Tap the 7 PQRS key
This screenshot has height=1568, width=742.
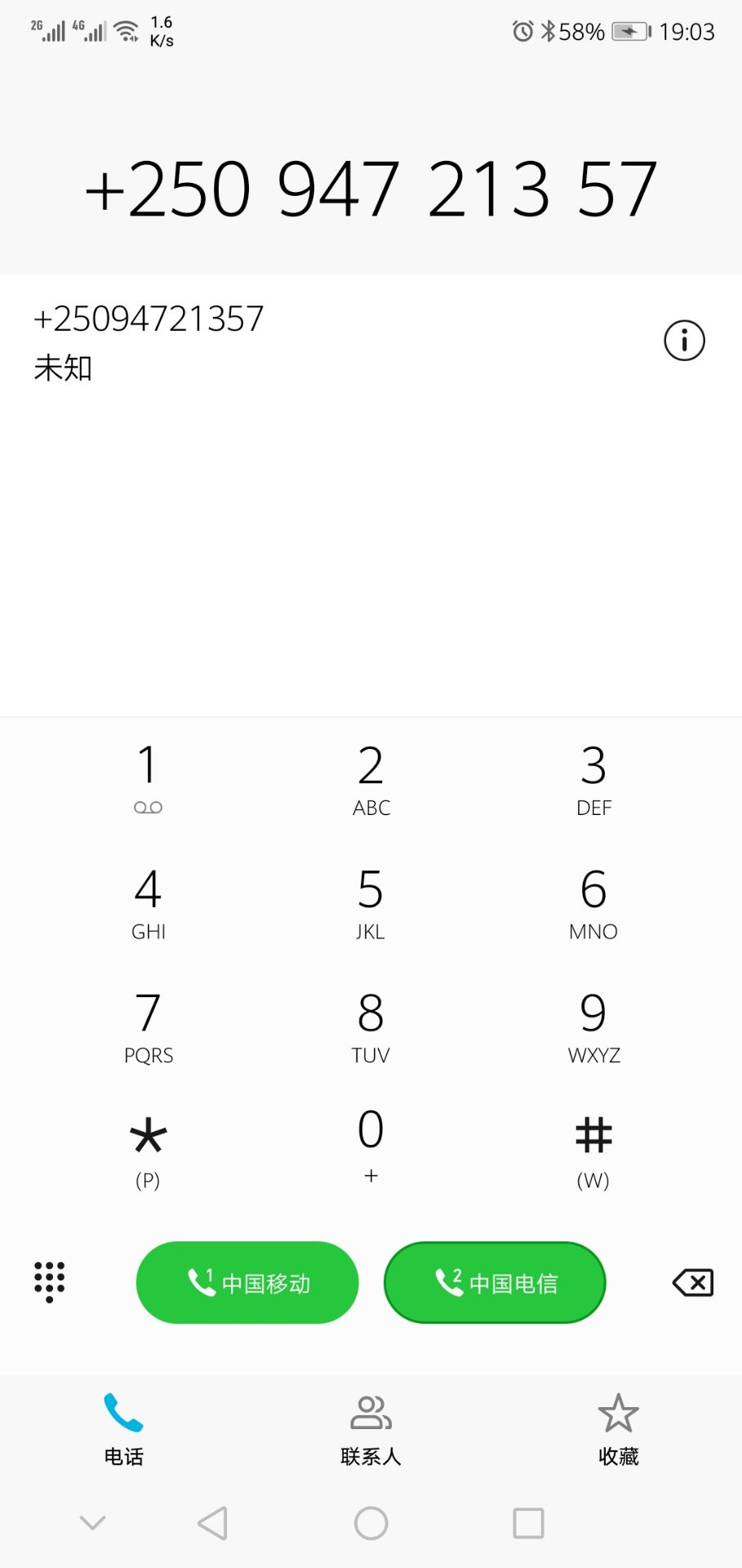[x=148, y=1027]
